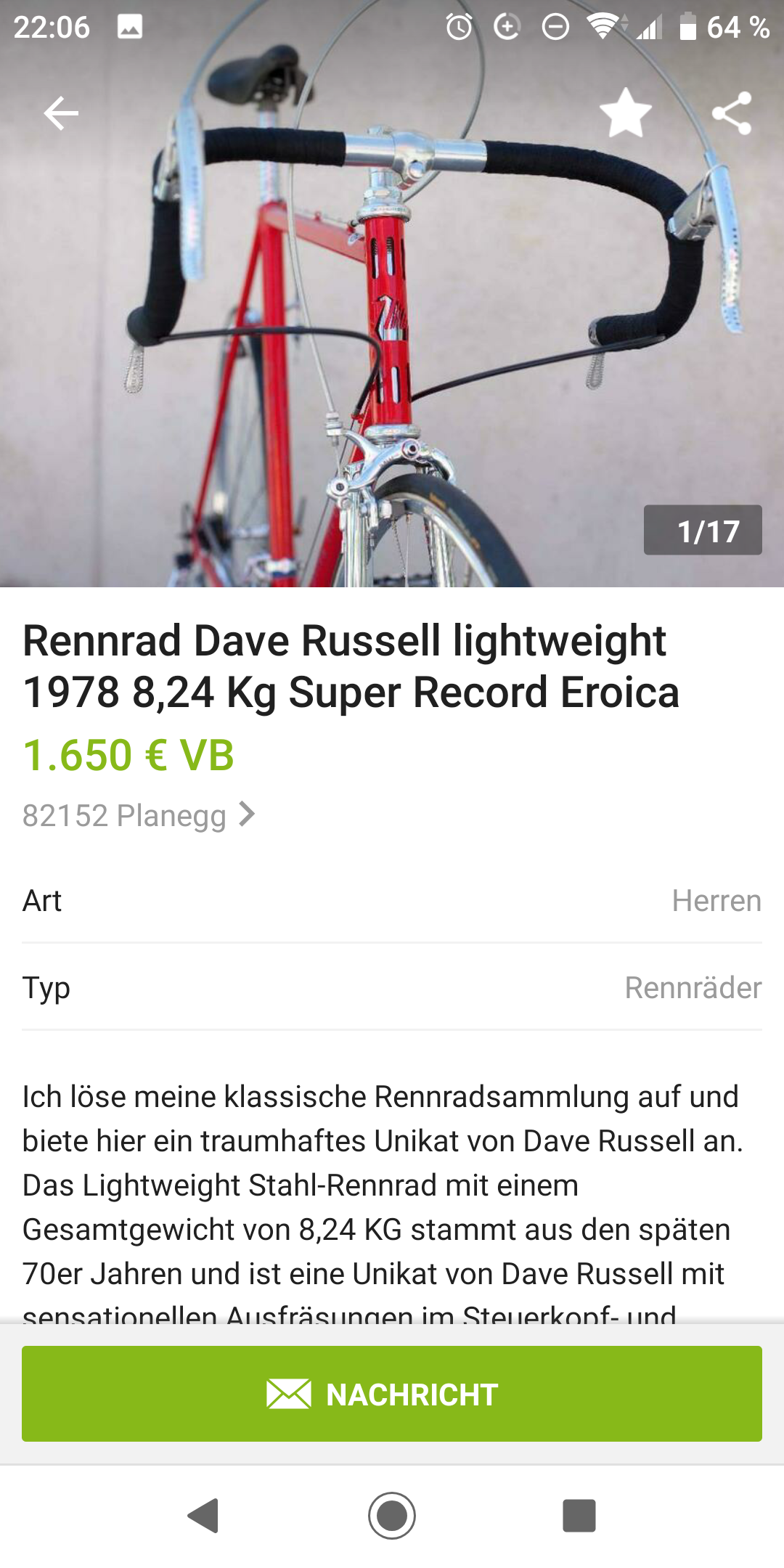
Task: Tap the do-not-disturb icon in the status bar
Action: pos(555,27)
